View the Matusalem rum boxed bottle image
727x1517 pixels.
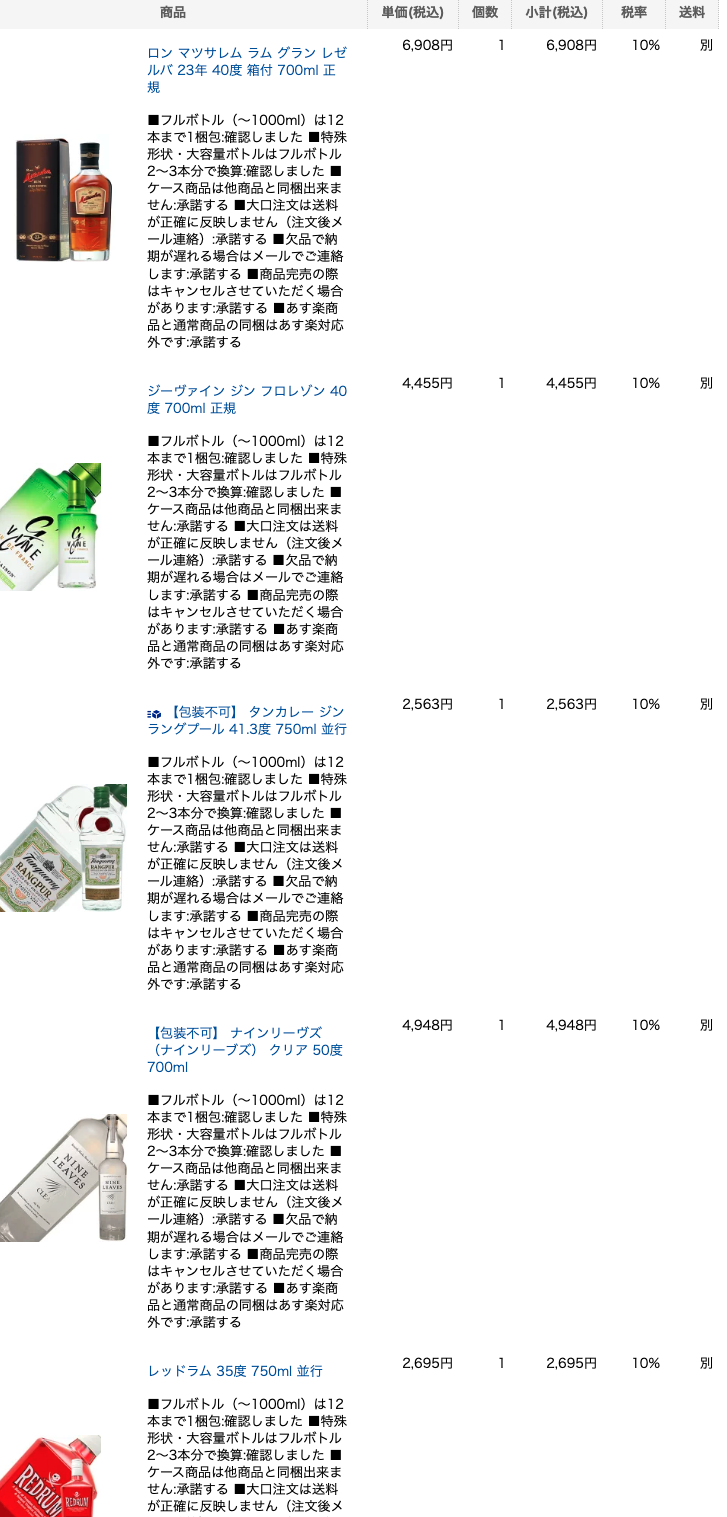63,200
